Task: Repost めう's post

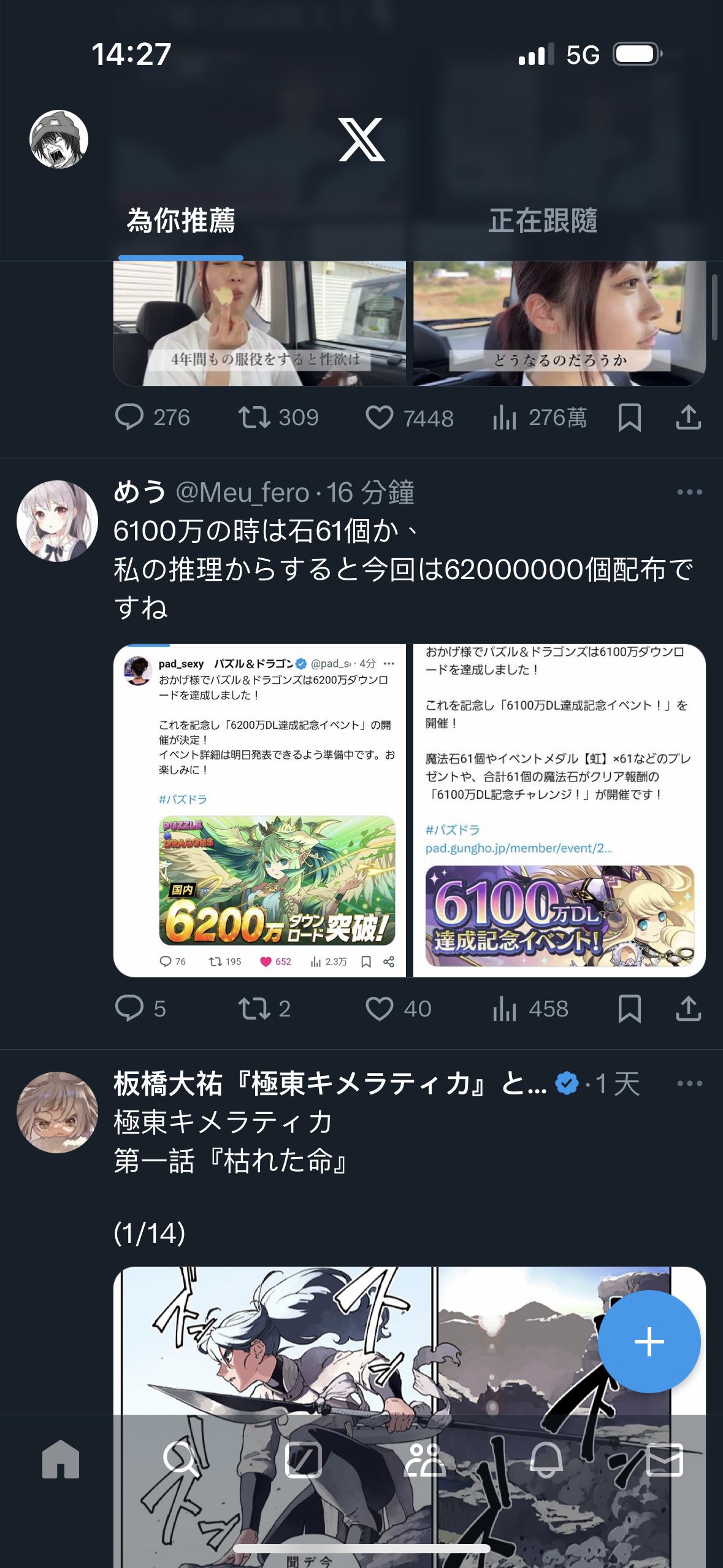Action: click(254, 1009)
